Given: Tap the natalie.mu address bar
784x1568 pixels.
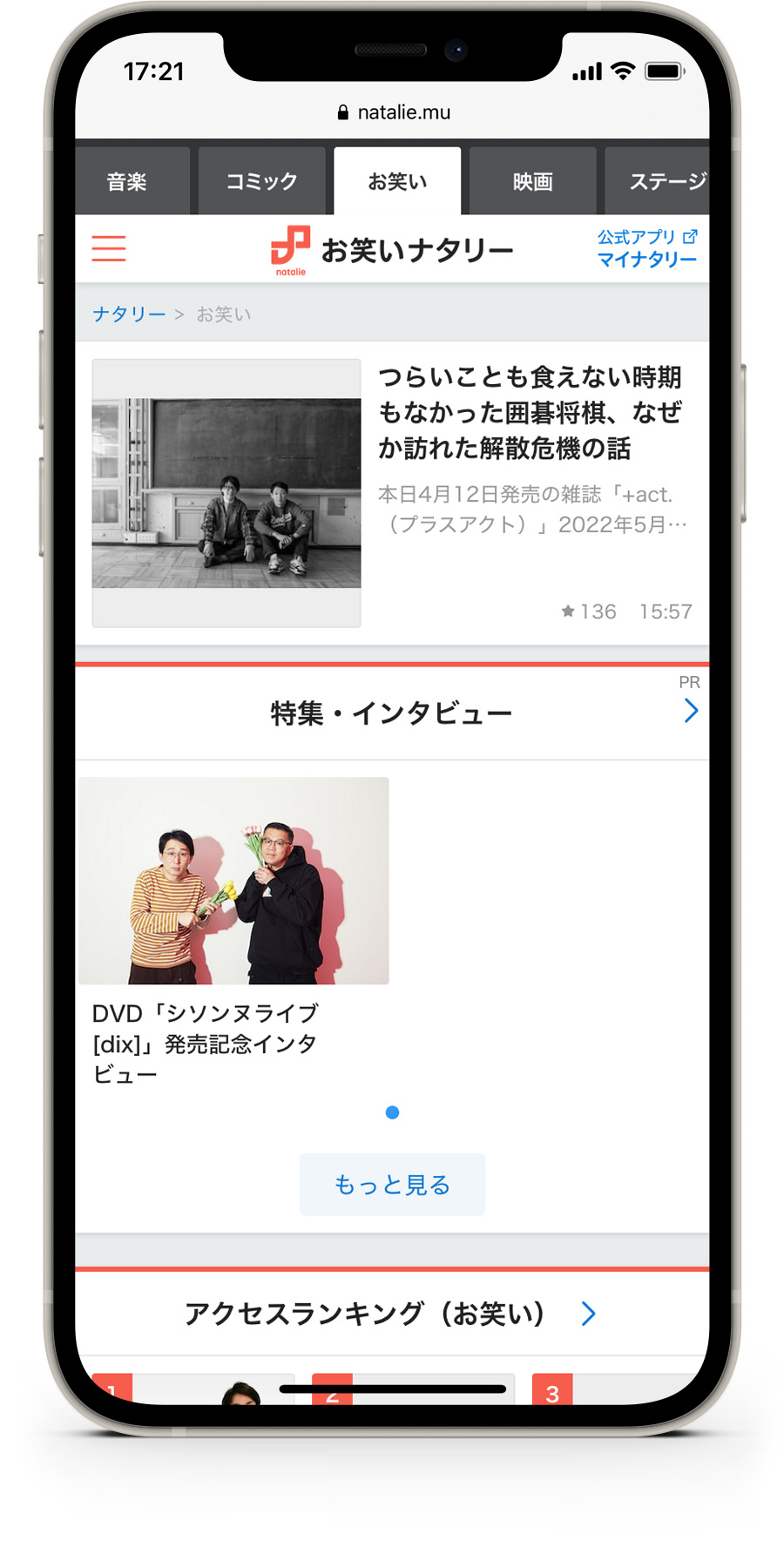Looking at the screenshot, I should [393, 112].
